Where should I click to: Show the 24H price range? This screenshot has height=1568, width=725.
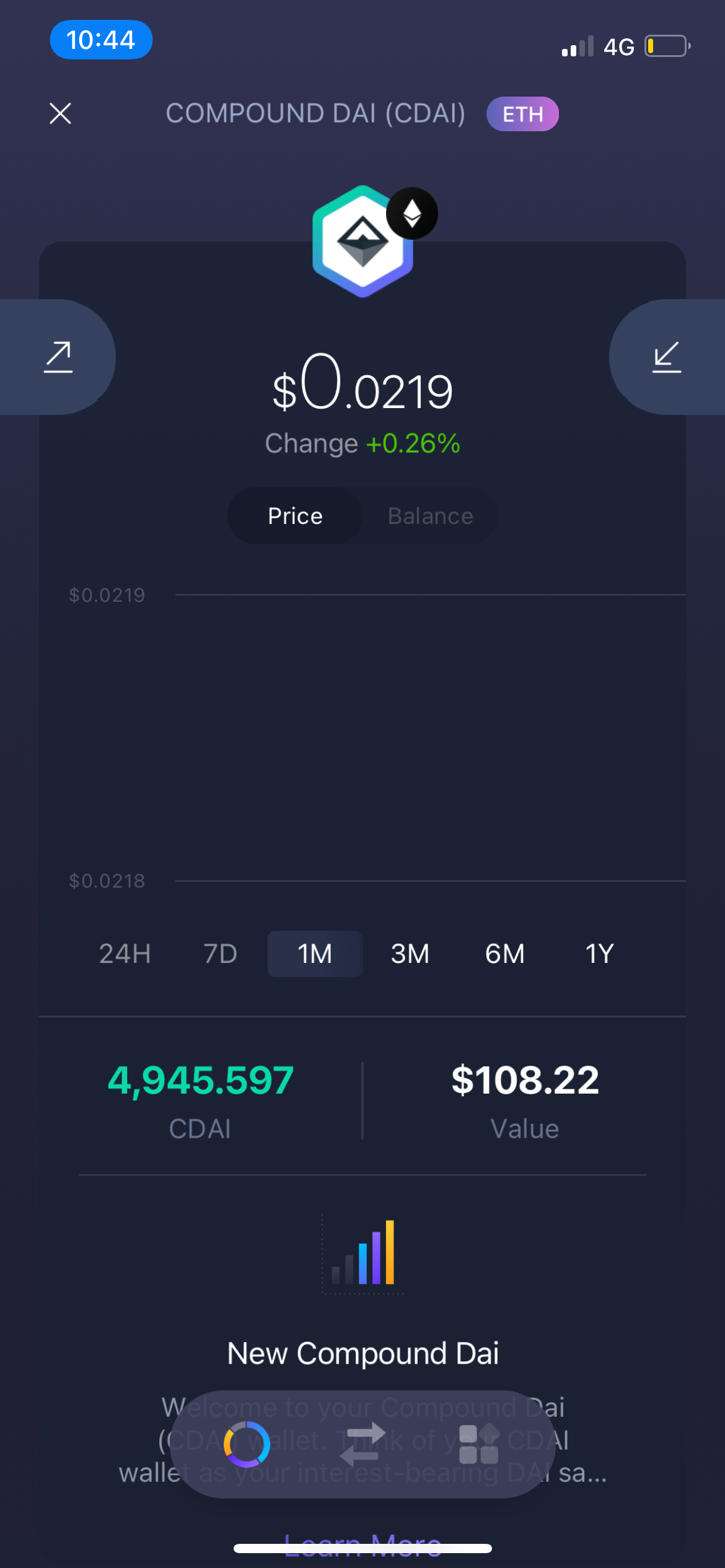[x=125, y=954]
